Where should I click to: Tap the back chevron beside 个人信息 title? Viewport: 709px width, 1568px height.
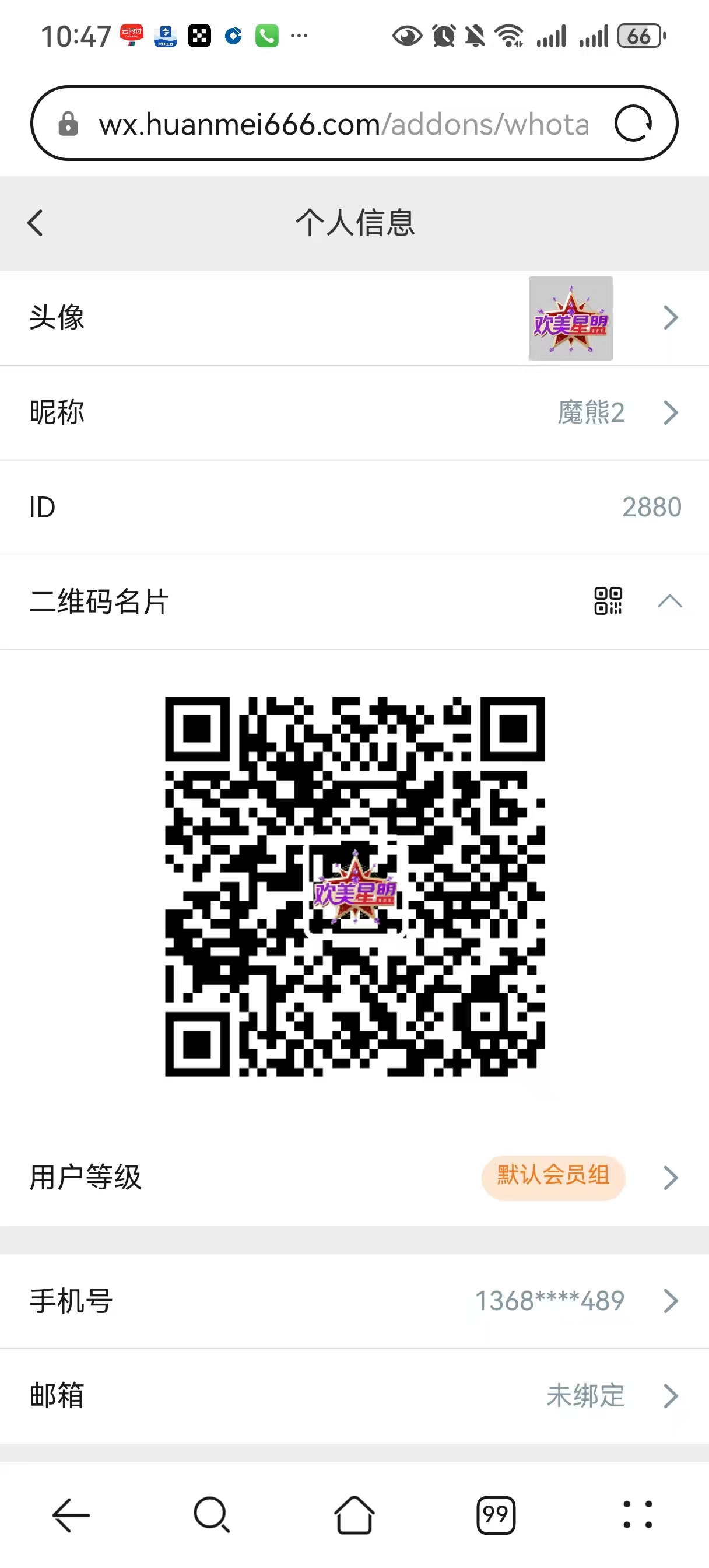pos(34,223)
